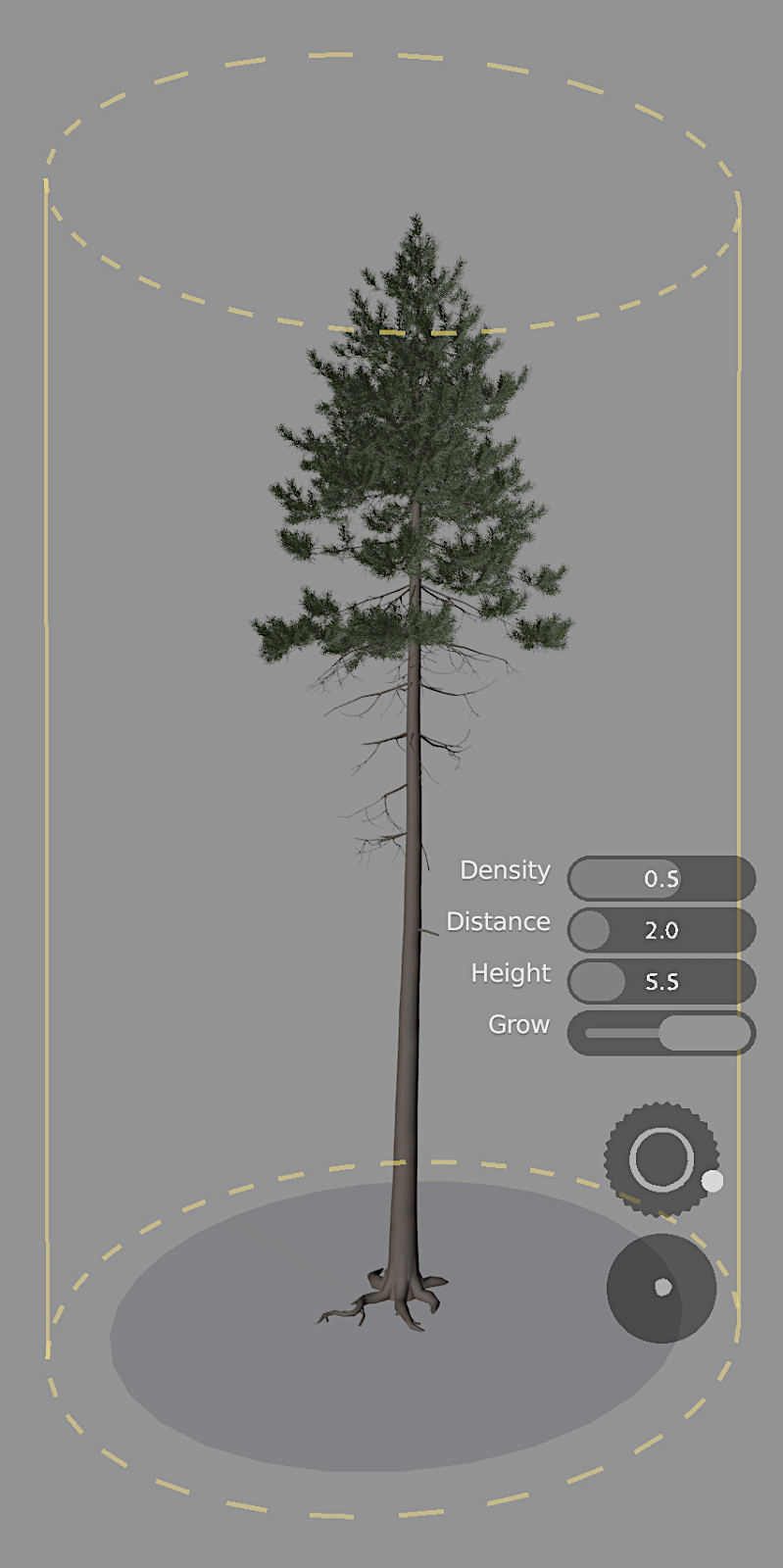
Task: Tap the circular joystick pad
Action: coord(661,1288)
